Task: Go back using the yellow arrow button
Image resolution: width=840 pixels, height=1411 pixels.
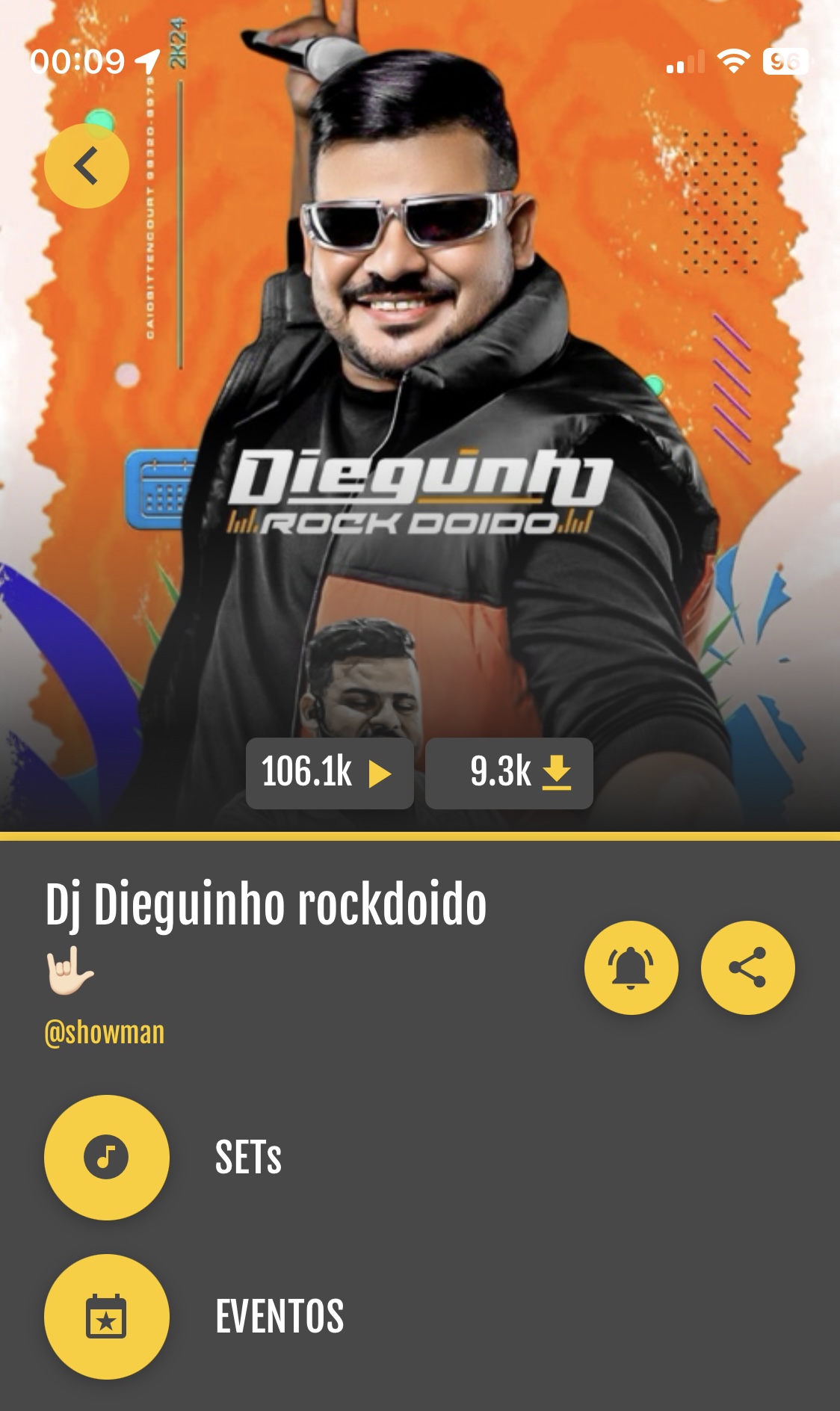Action: (x=87, y=166)
